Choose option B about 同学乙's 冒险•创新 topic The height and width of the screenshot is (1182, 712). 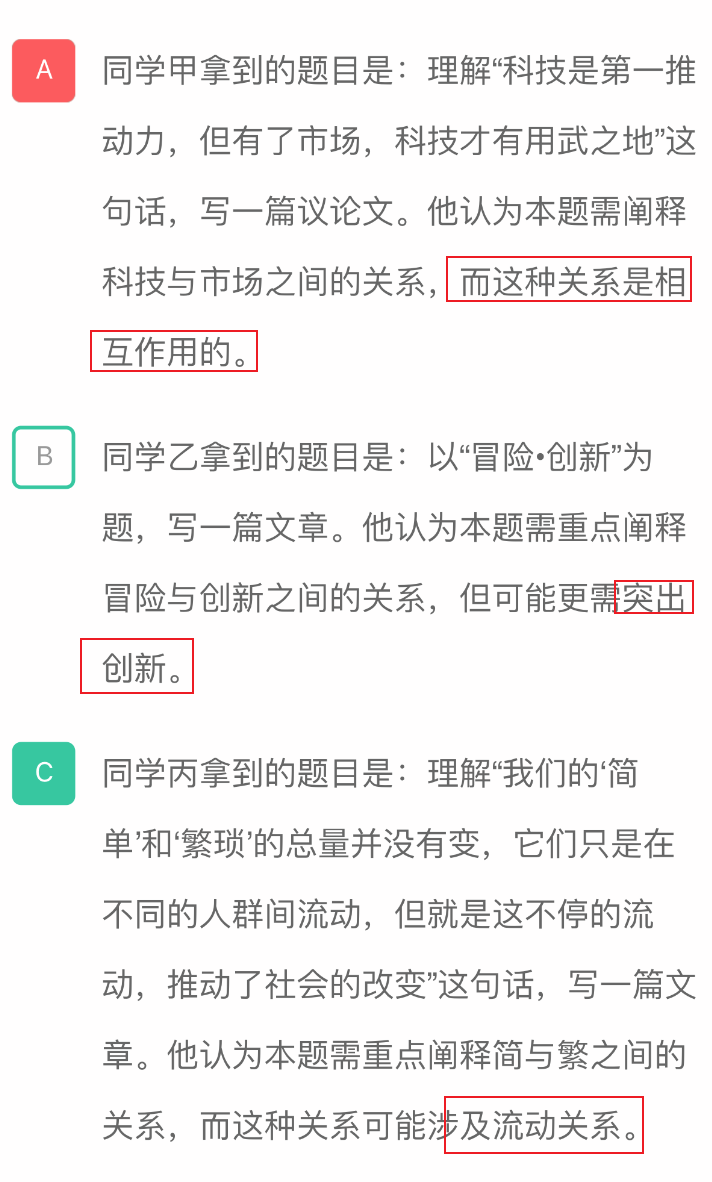tap(44, 457)
